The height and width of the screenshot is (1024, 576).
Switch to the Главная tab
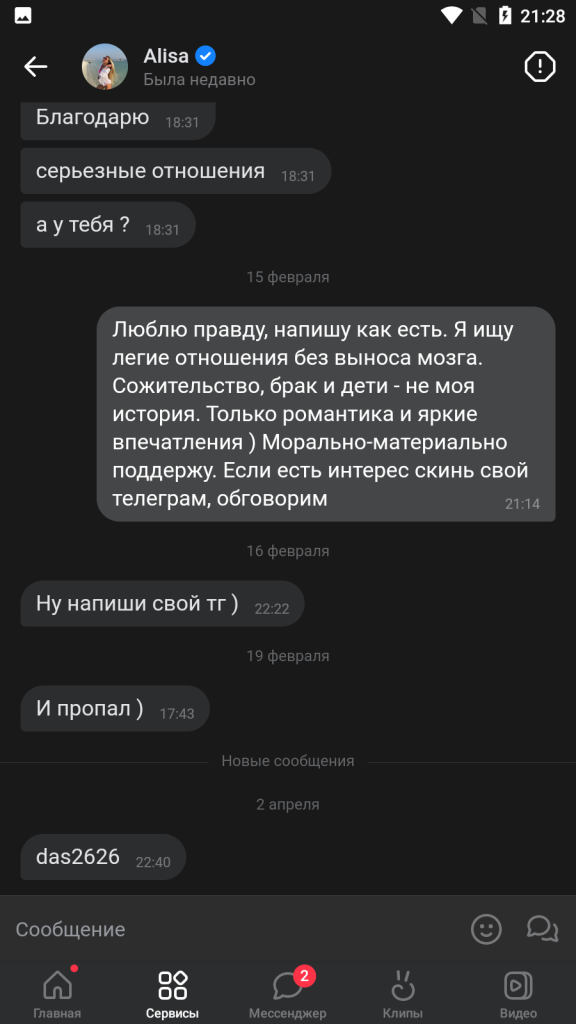coord(57,993)
